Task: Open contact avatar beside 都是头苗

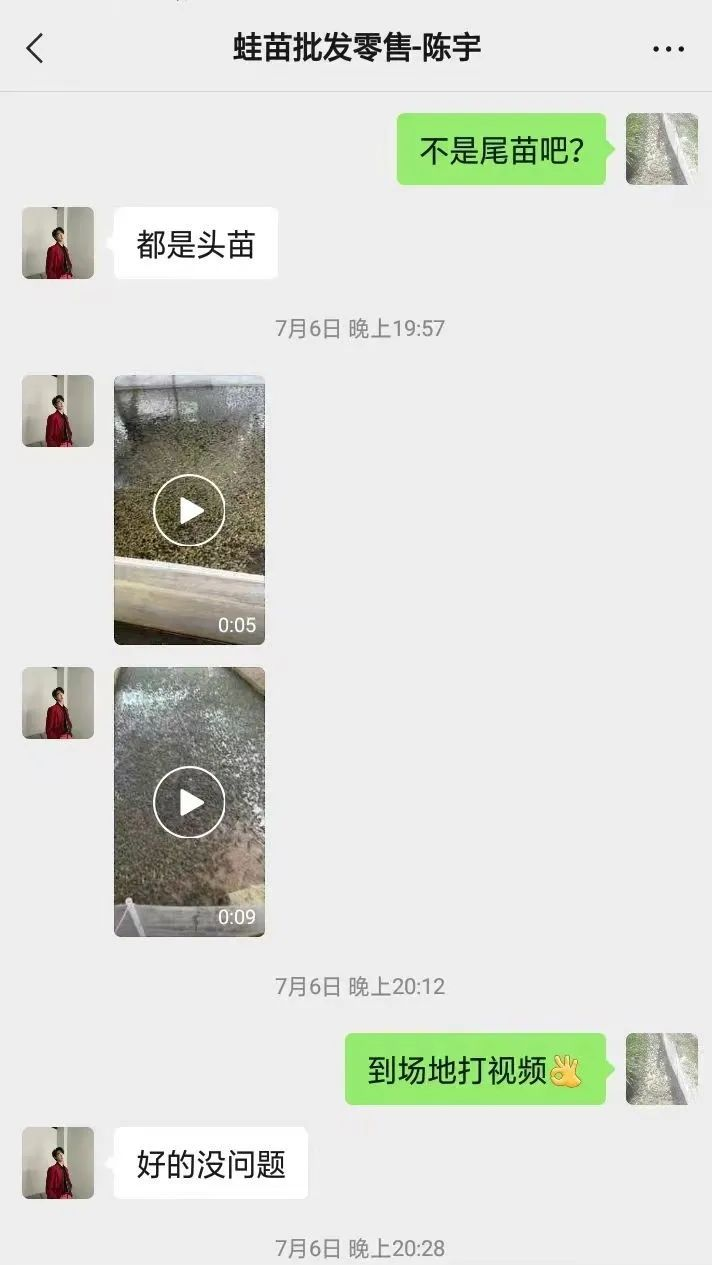Action: [x=58, y=243]
